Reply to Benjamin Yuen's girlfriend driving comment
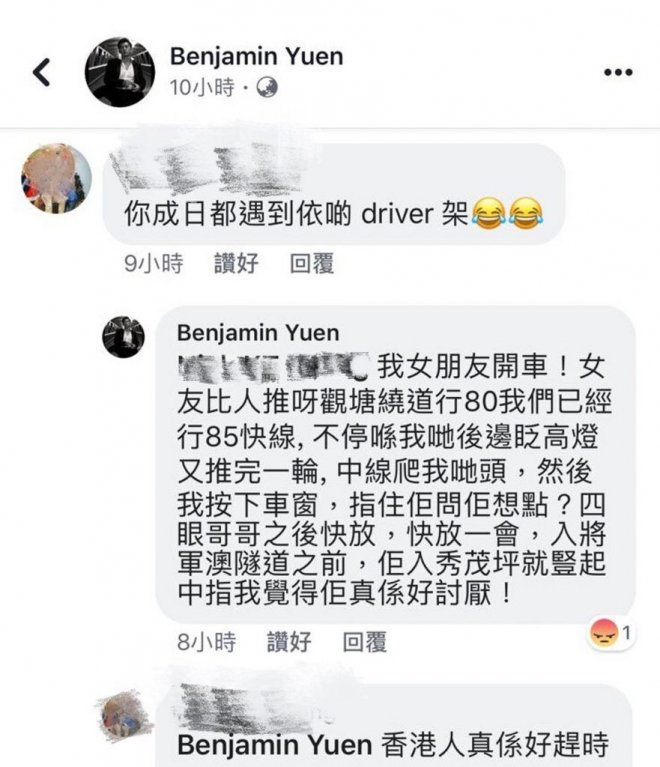660x767 pixels. [x=364, y=642]
